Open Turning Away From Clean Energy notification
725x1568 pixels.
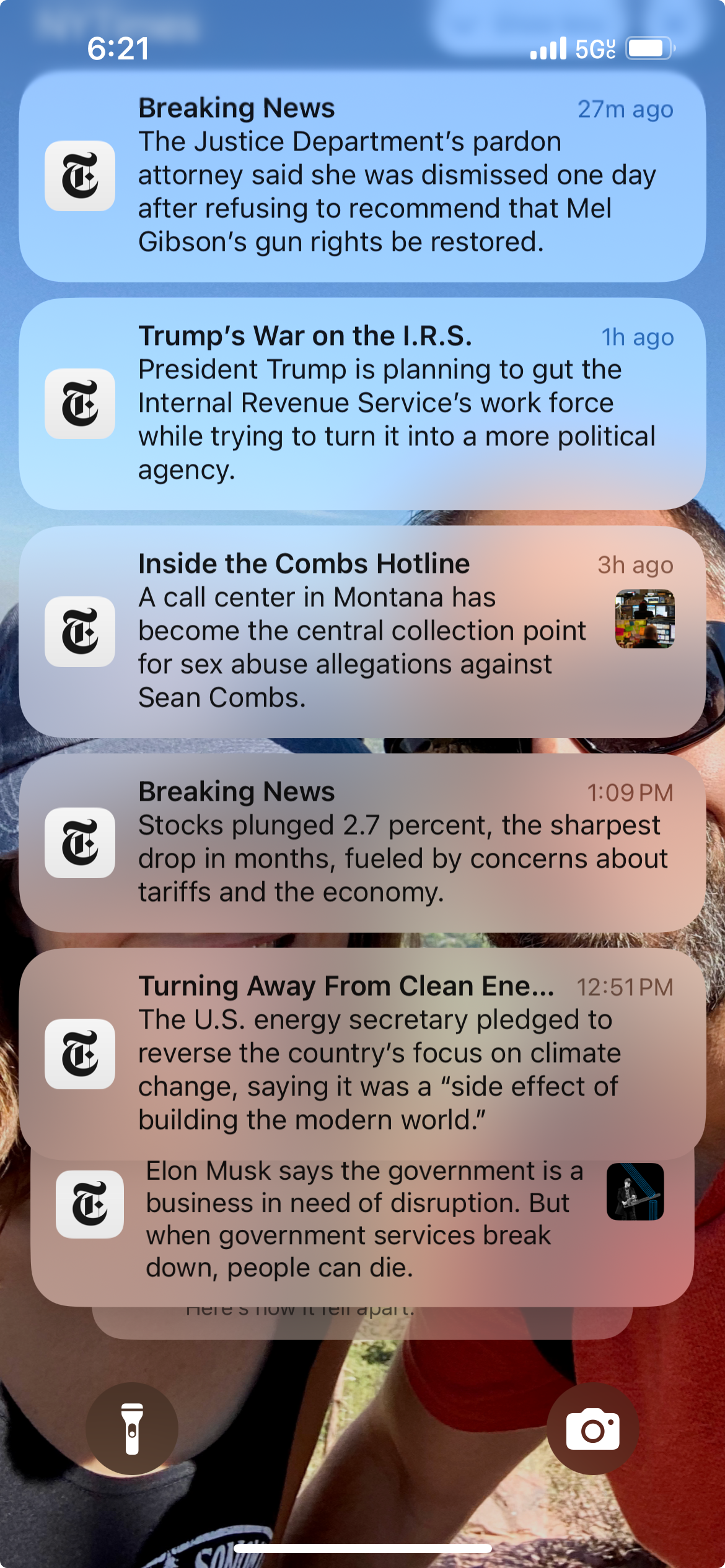pos(362,1053)
